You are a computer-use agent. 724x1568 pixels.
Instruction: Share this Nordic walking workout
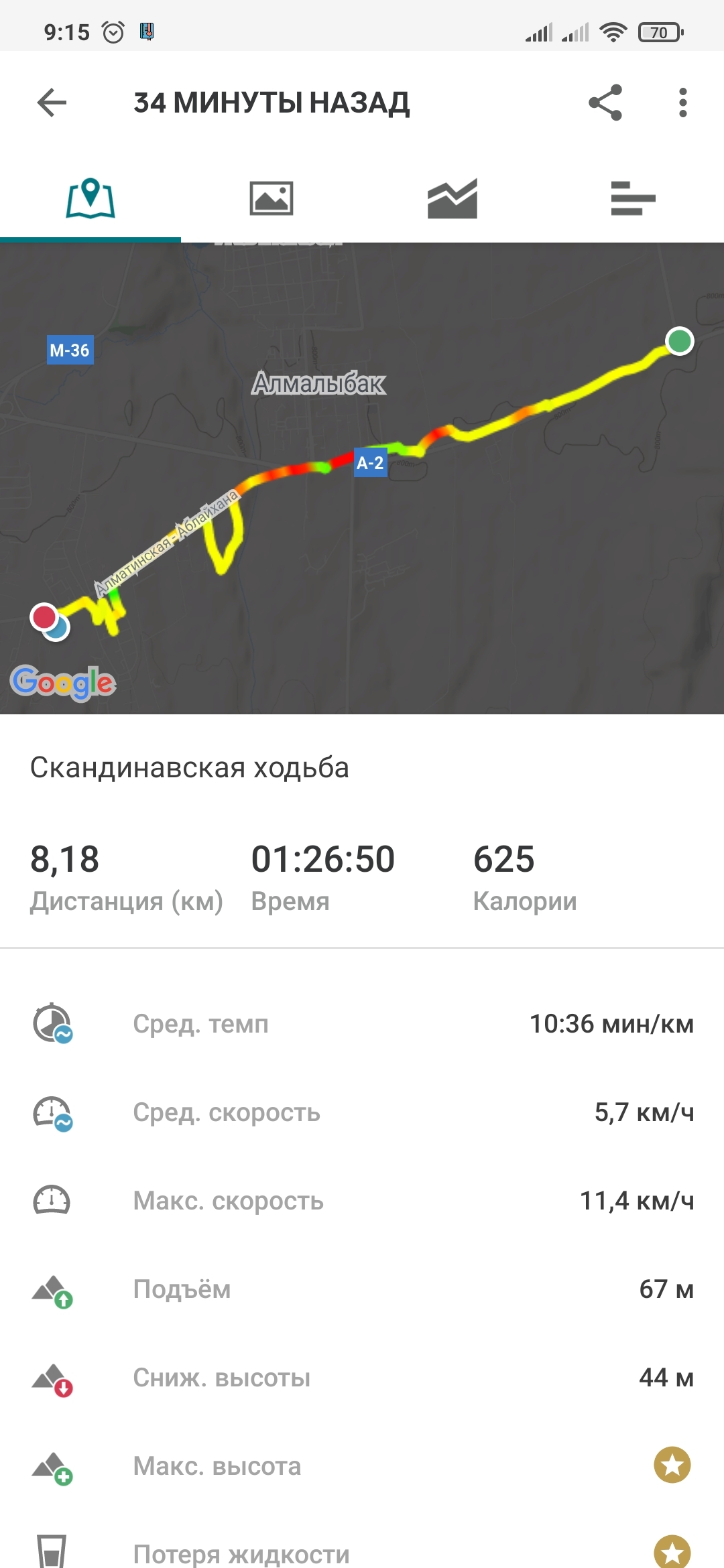(x=605, y=103)
